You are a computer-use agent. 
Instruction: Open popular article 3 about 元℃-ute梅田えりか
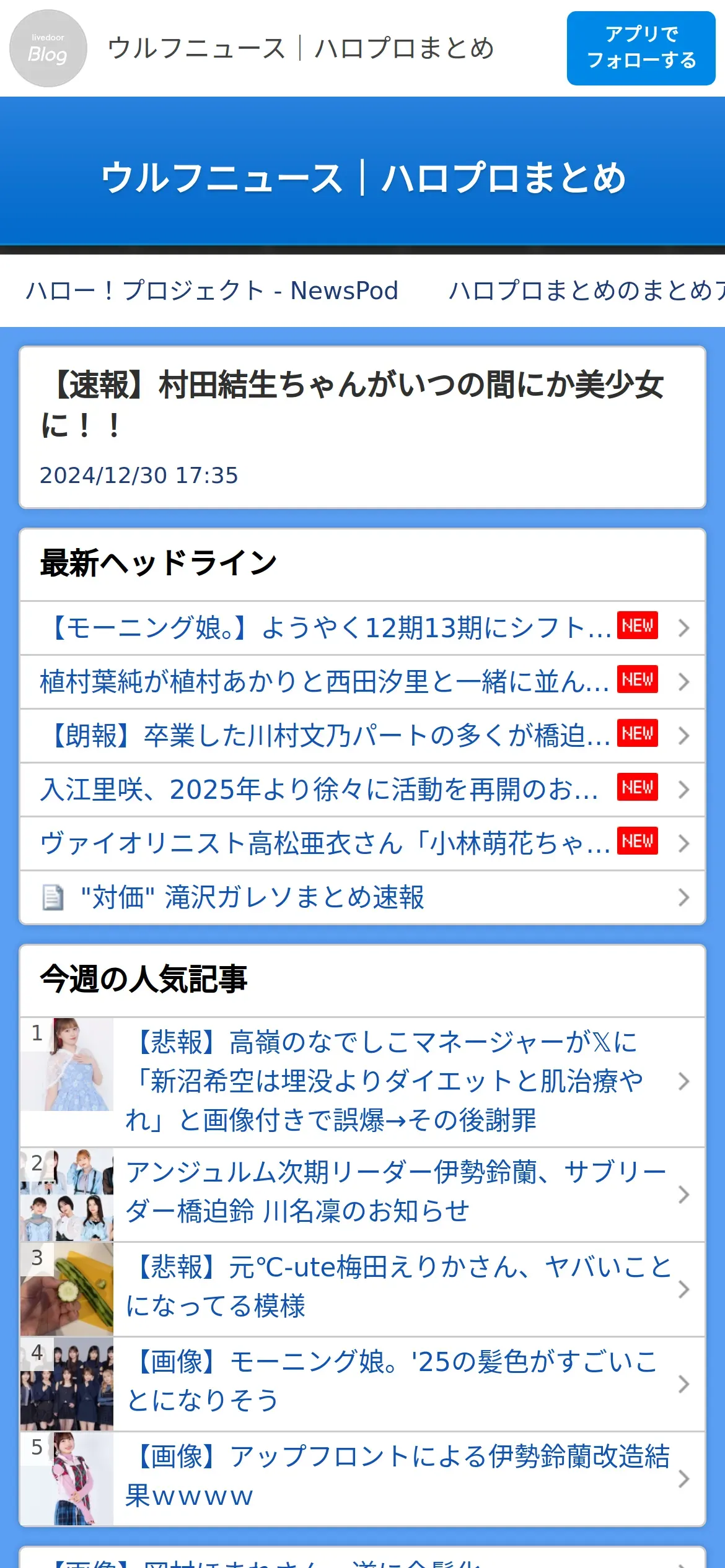(362, 1289)
